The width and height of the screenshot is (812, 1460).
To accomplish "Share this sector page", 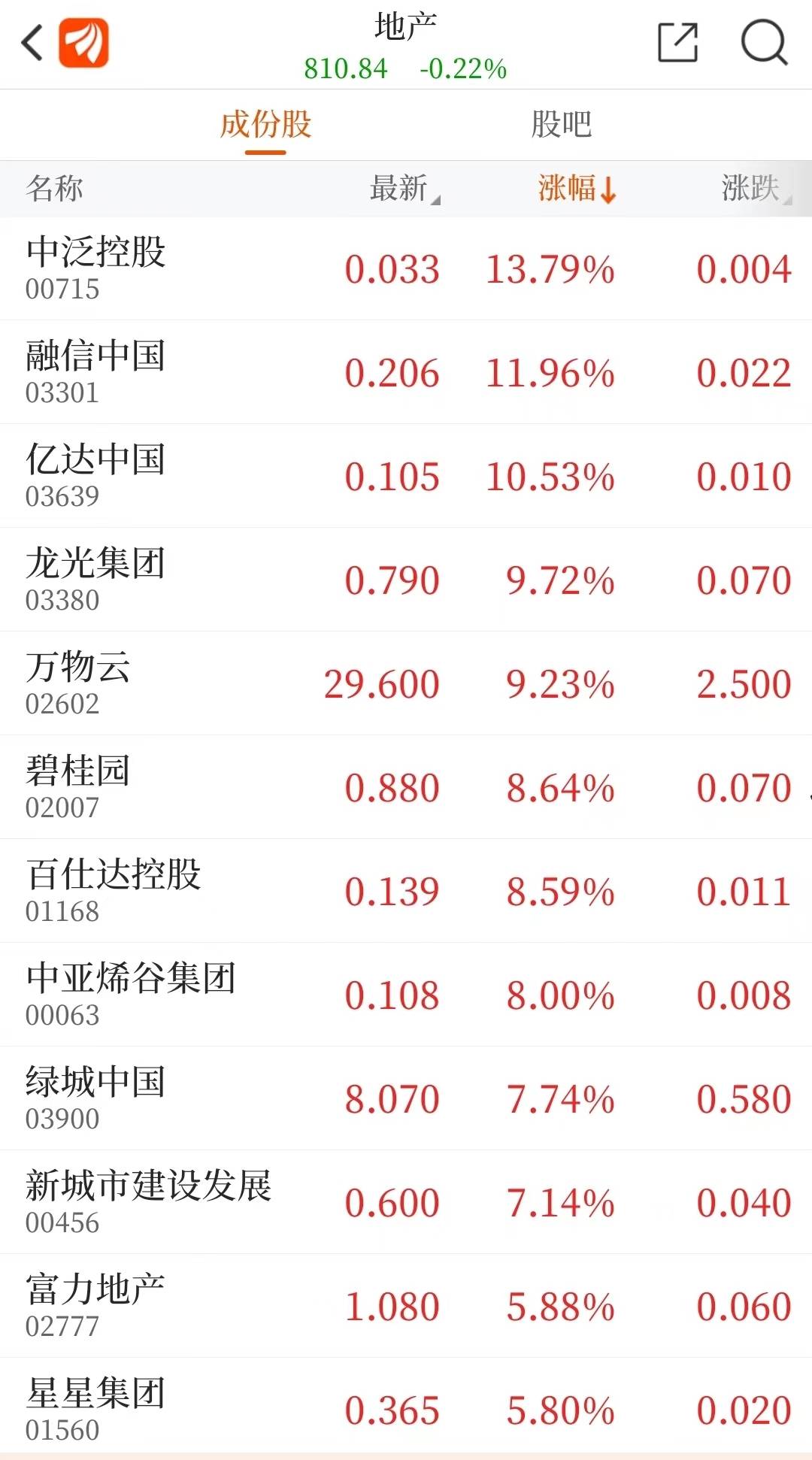I will (x=677, y=43).
